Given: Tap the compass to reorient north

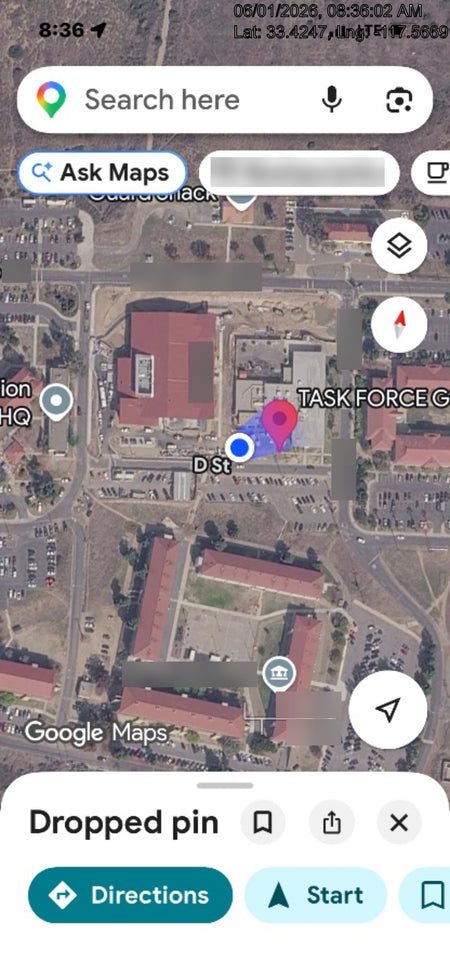Looking at the screenshot, I should click(399, 325).
